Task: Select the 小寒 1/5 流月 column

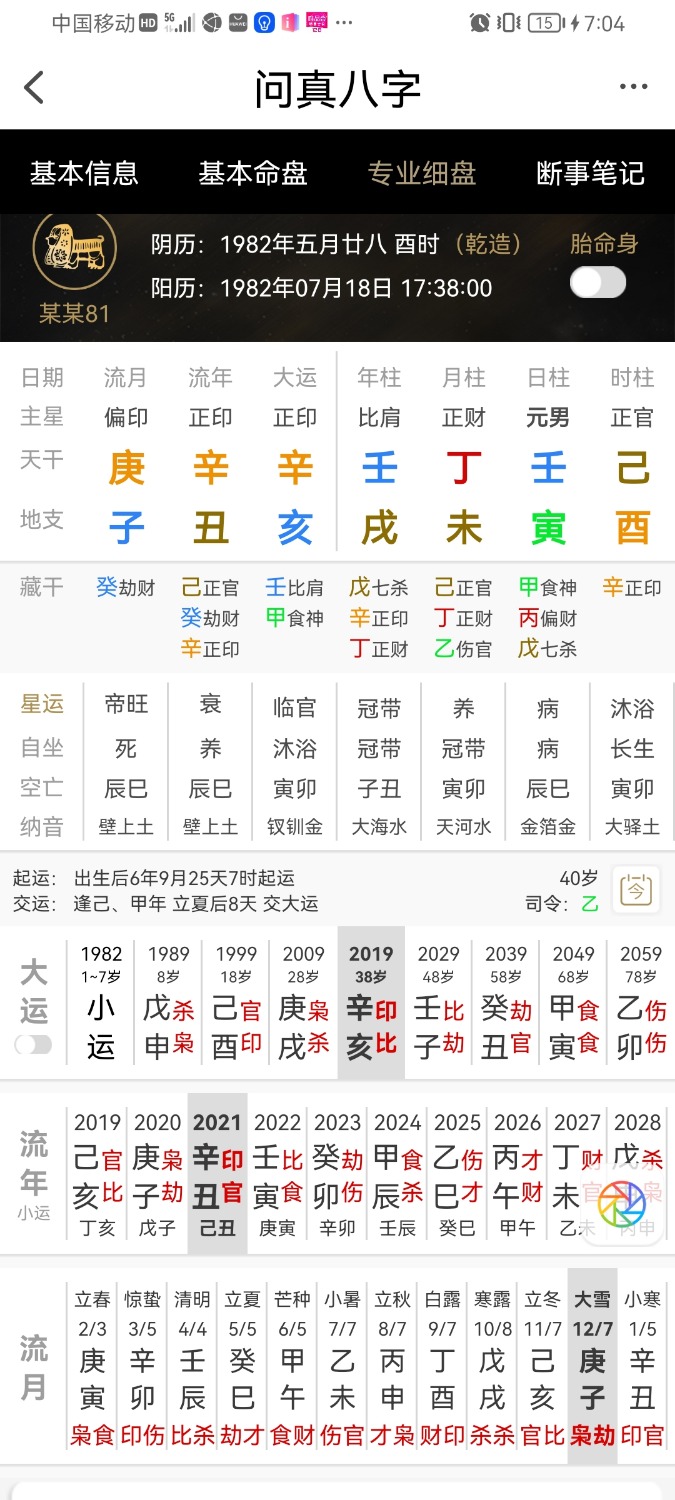Action: point(642,1368)
